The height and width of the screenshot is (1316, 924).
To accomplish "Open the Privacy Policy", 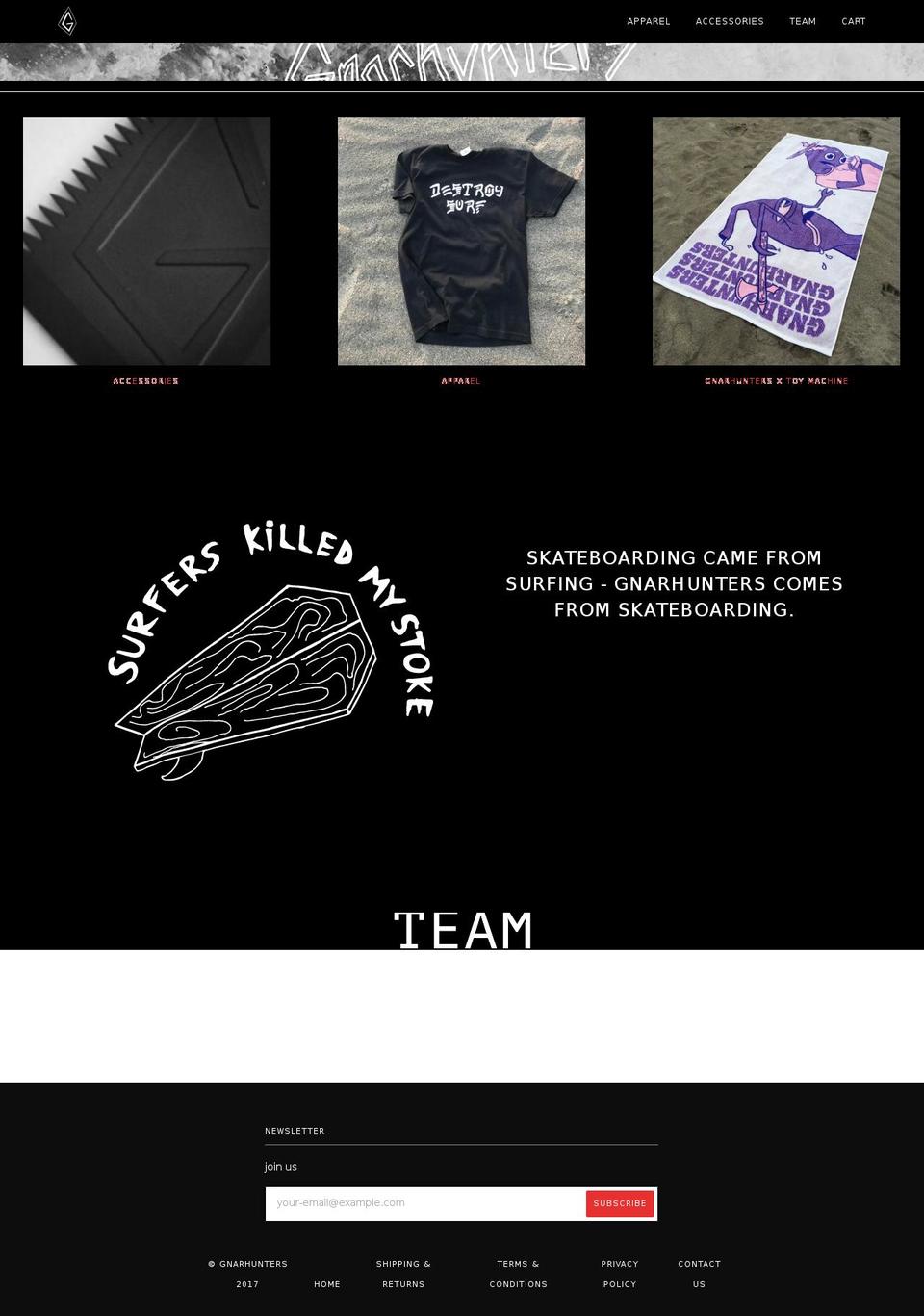I will (x=620, y=1274).
